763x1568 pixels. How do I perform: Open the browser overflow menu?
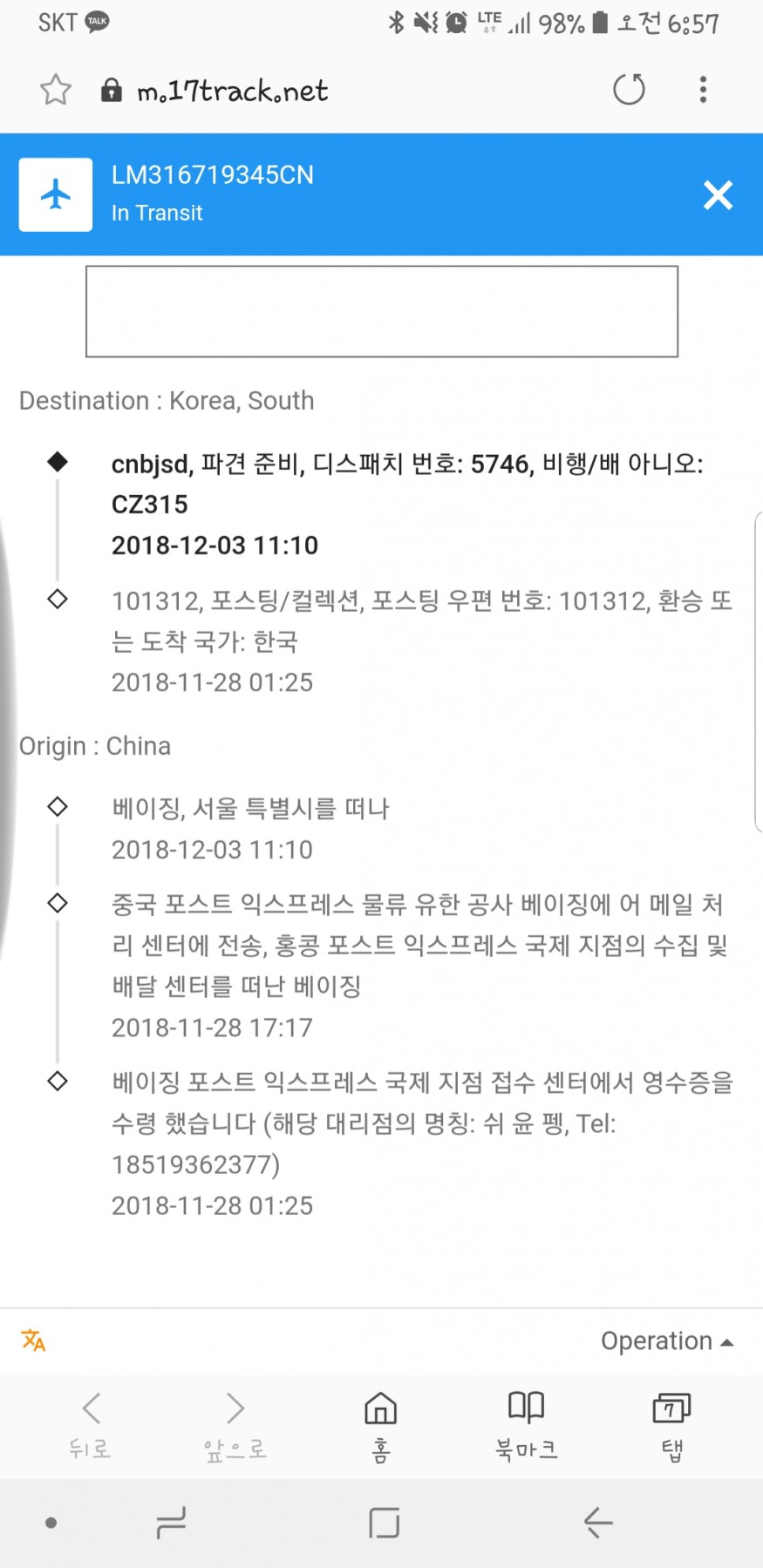(x=703, y=90)
